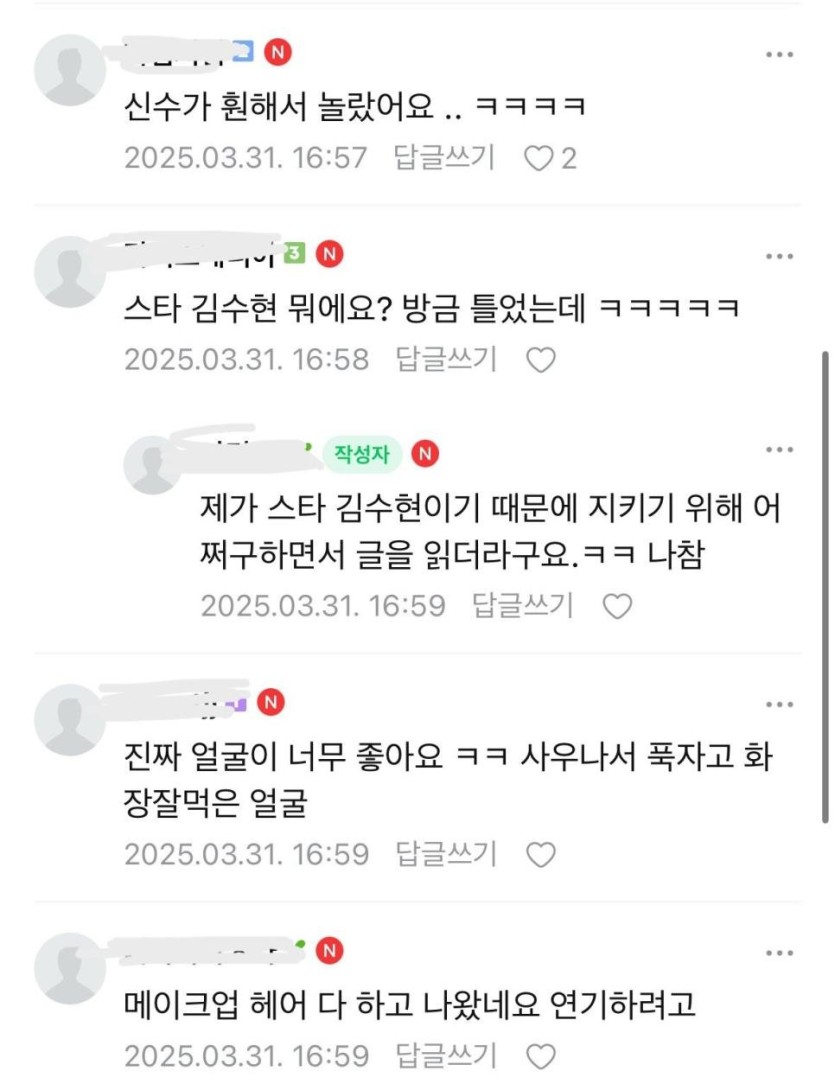Reply to comment 메이크업 헤어 다 하고
This screenshot has width=835, height=1084.
coord(446,1056)
